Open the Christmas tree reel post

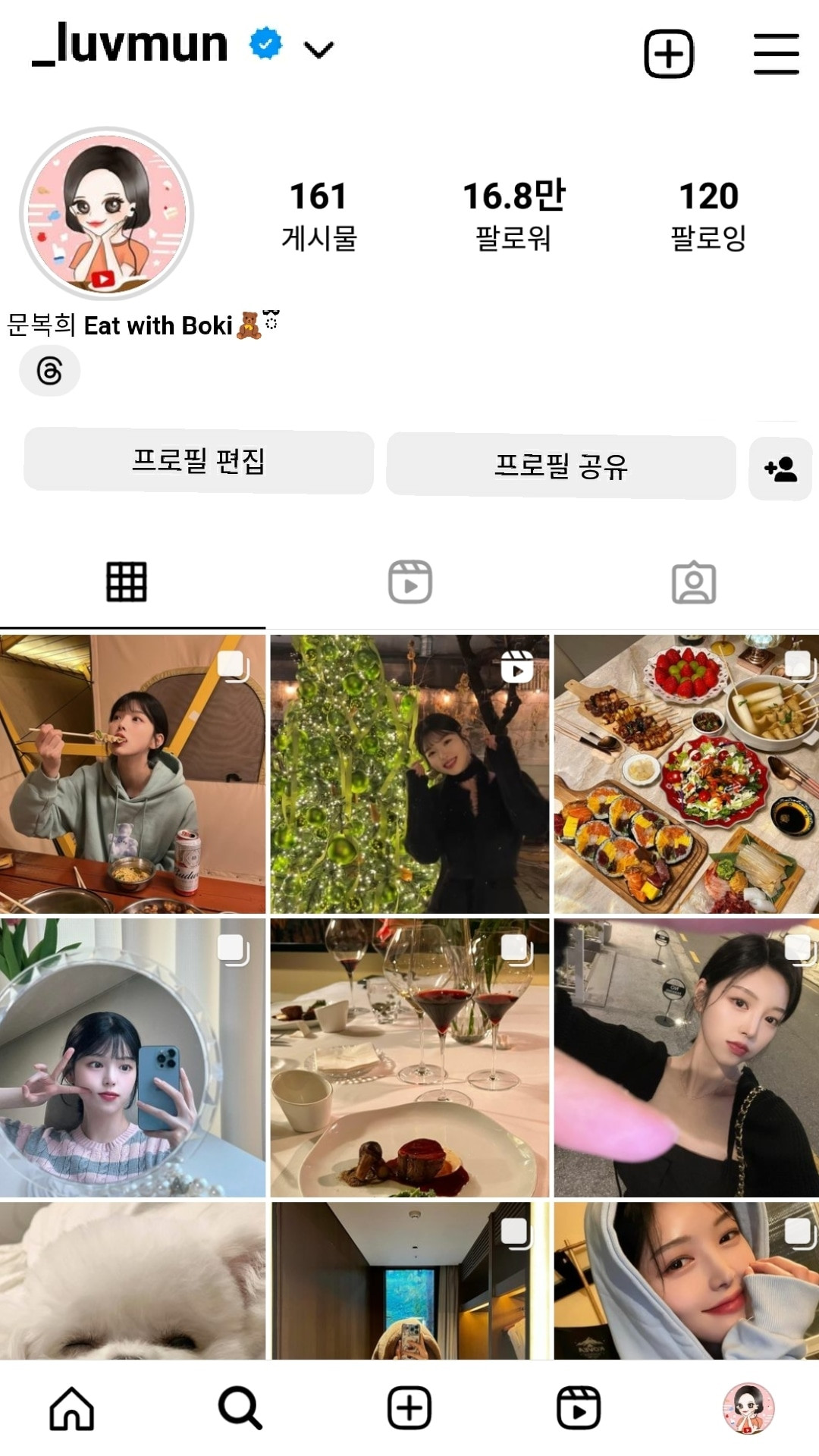[x=409, y=773]
